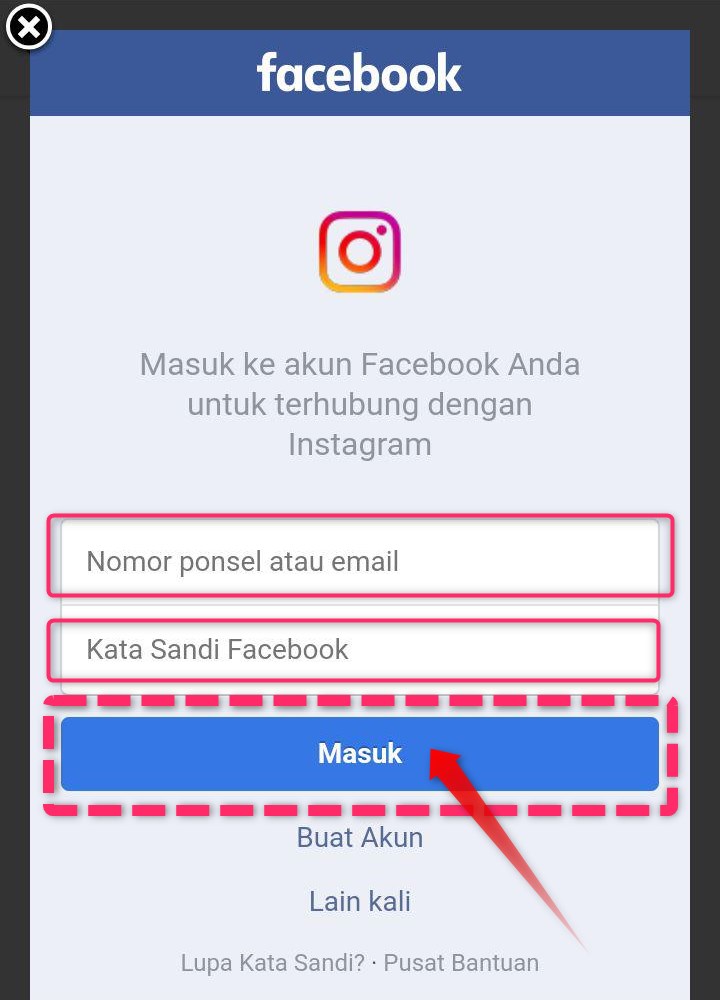This screenshot has height=1000, width=720.
Task: Tap the blue Masuk button
Action: click(x=360, y=753)
